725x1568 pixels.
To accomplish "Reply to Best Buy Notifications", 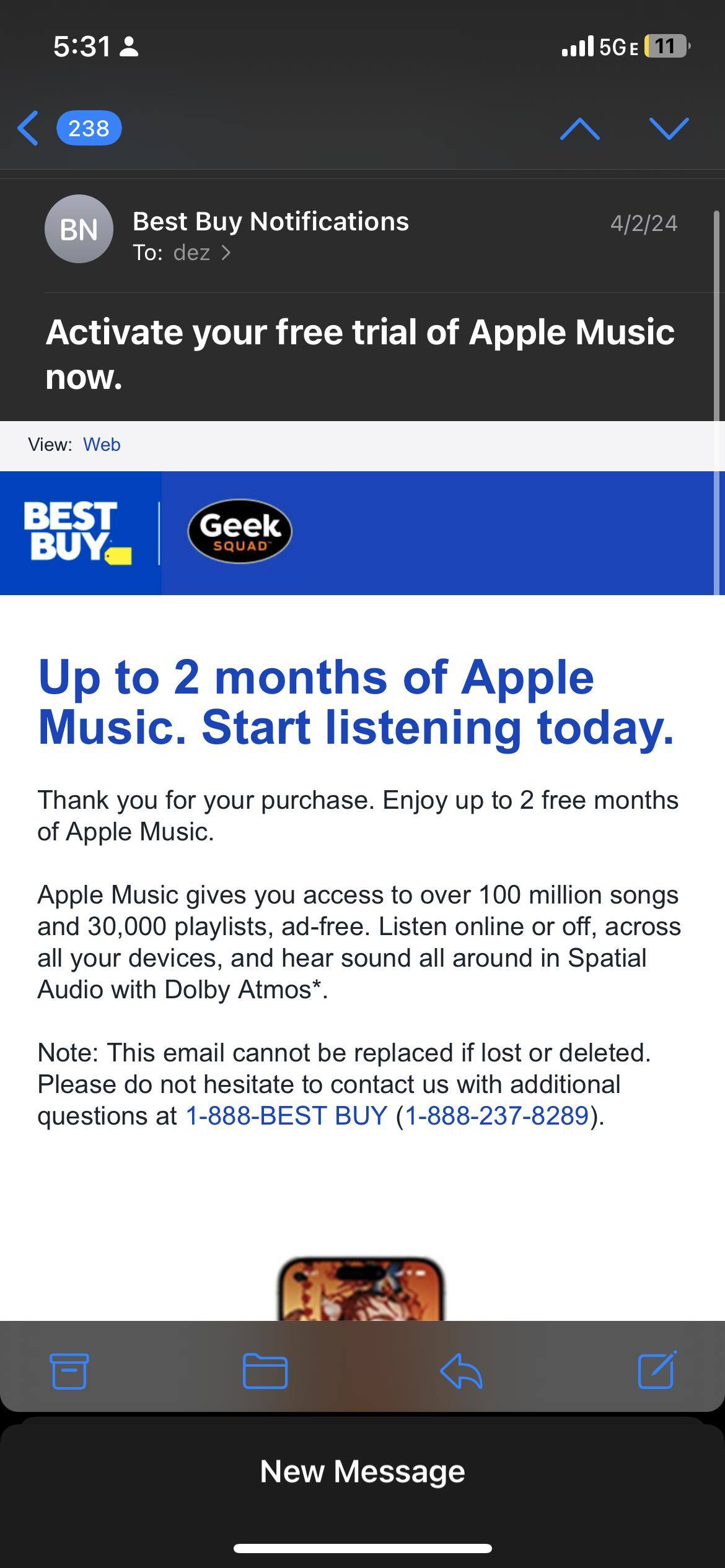I will point(461,1370).
